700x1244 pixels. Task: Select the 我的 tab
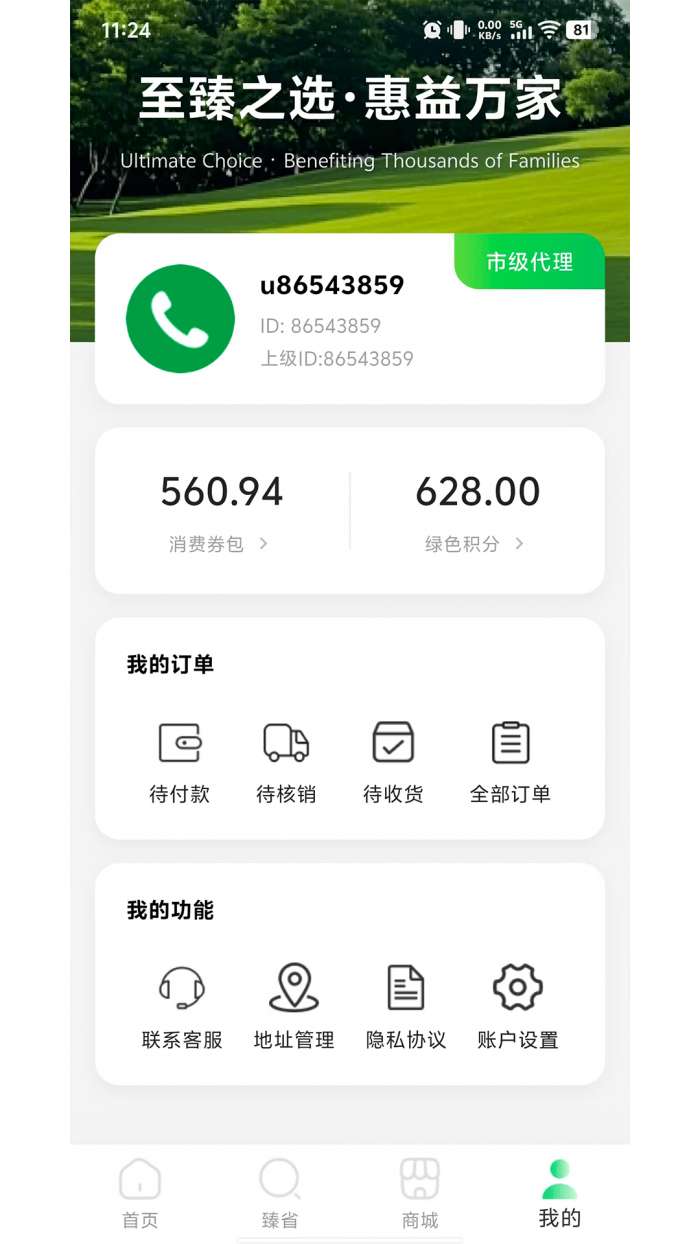pyautogui.click(x=560, y=1194)
